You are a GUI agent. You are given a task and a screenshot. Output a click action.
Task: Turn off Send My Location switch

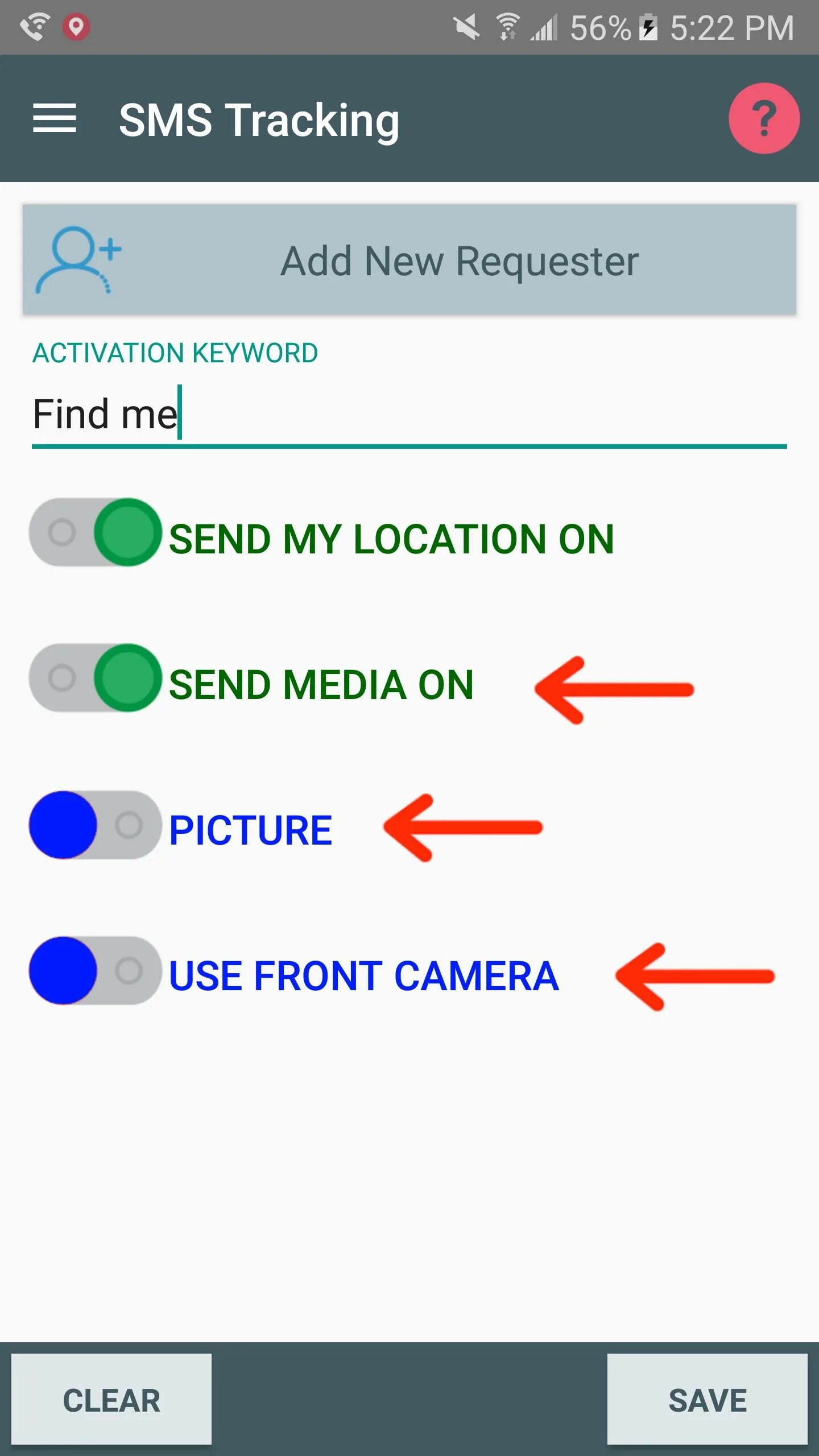pos(96,532)
